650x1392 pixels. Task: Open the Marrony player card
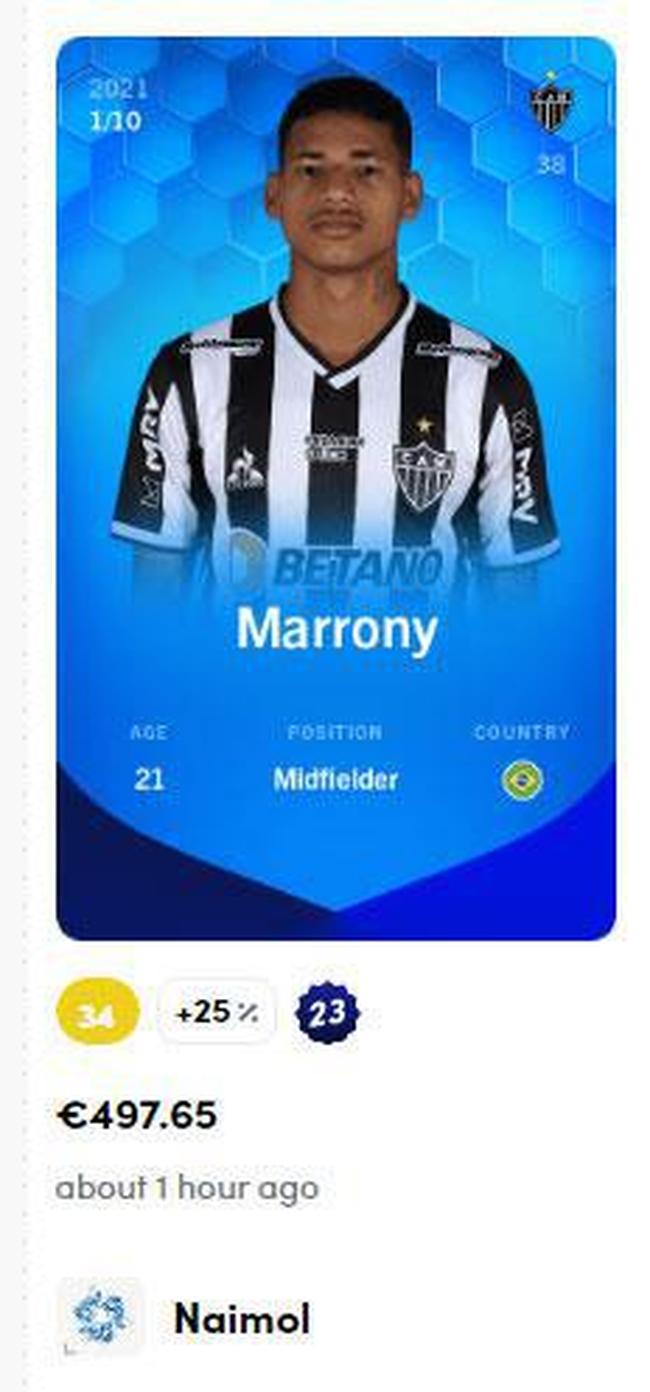[336, 488]
